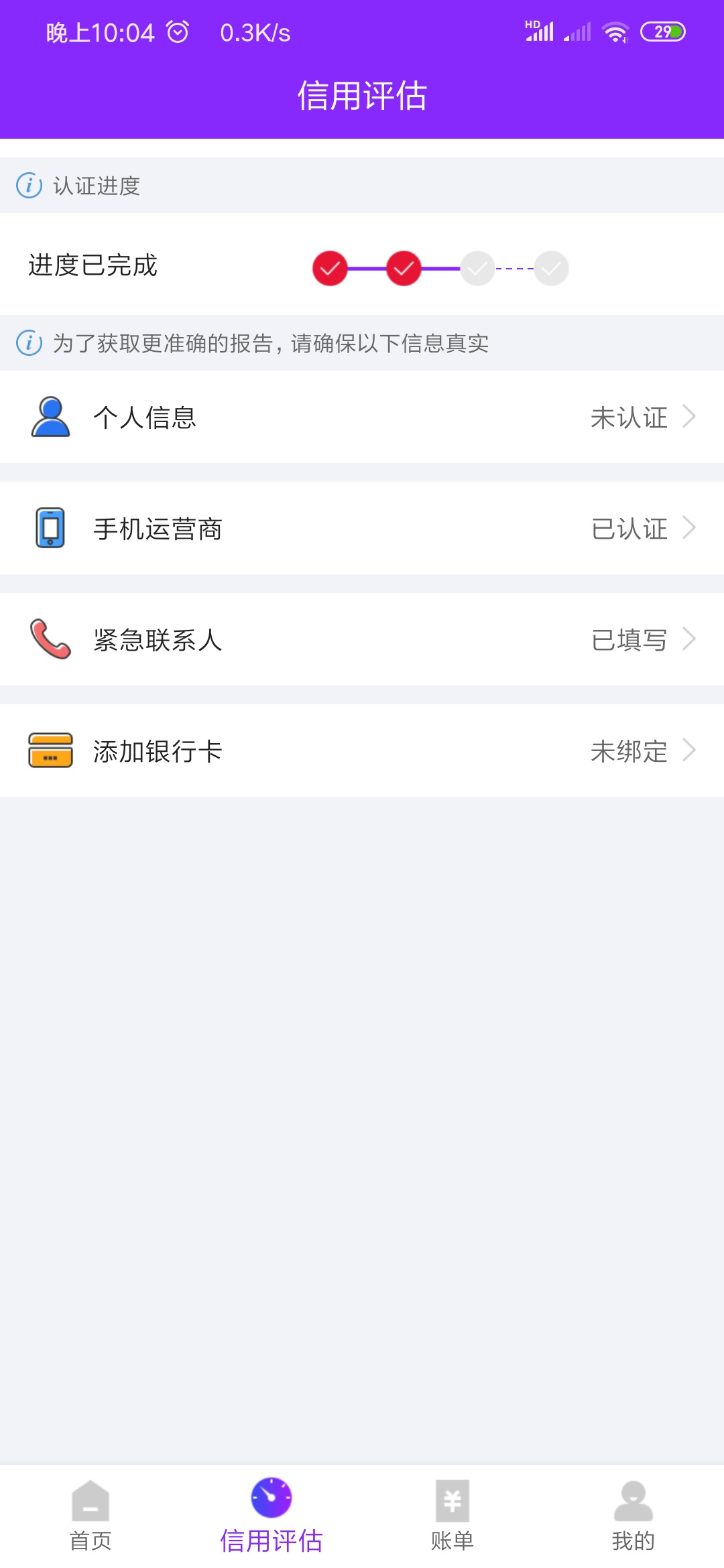Go to the 账单 tab
This screenshot has height=1568, width=724.
452,1516
